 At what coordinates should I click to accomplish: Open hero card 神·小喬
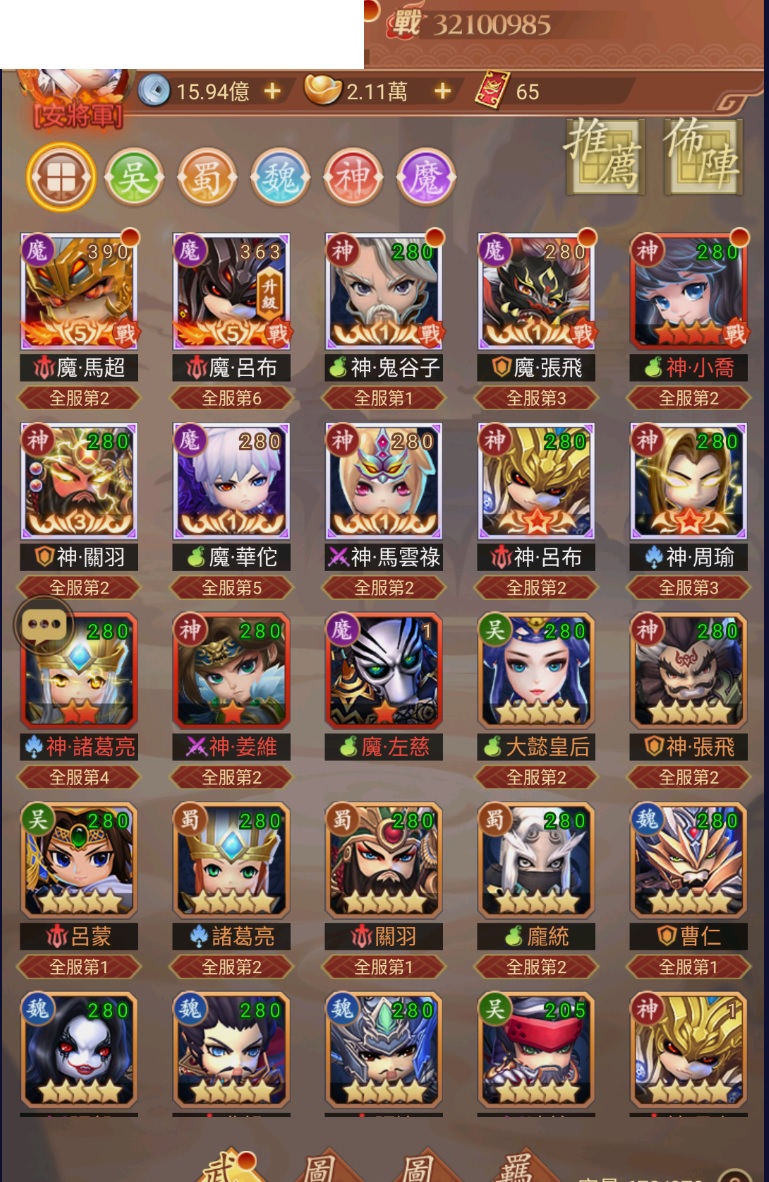click(688, 291)
